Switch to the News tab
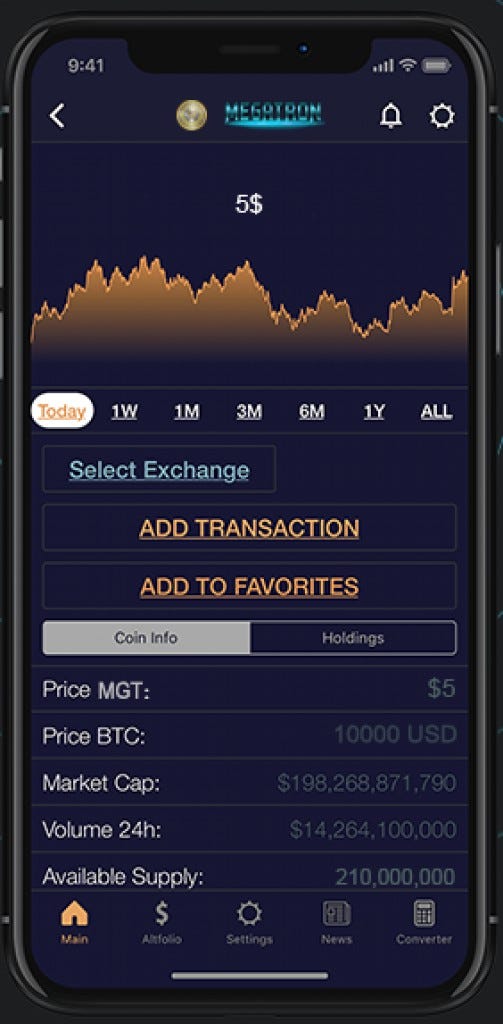Screen dimensions: 503x1024 coord(336,922)
